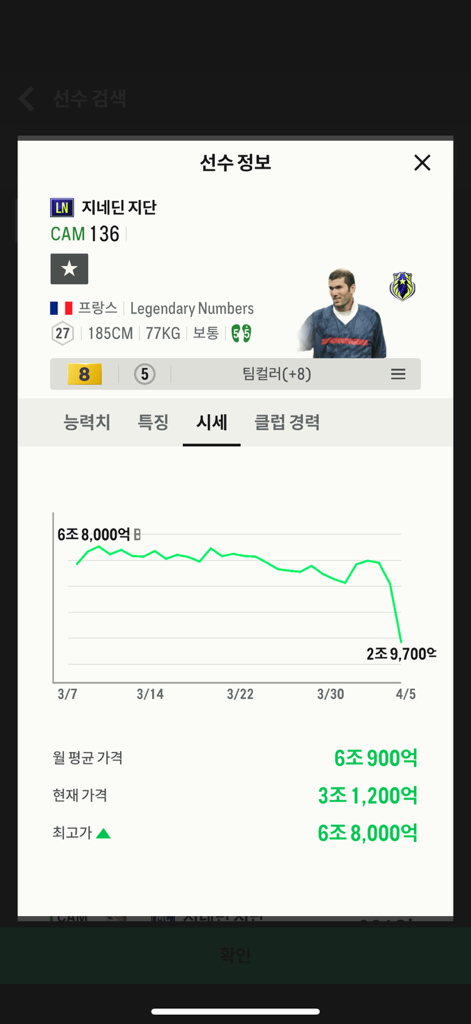Tap the star favorite button
Viewport: 471px width, 1024px height.
pyautogui.click(x=69, y=269)
